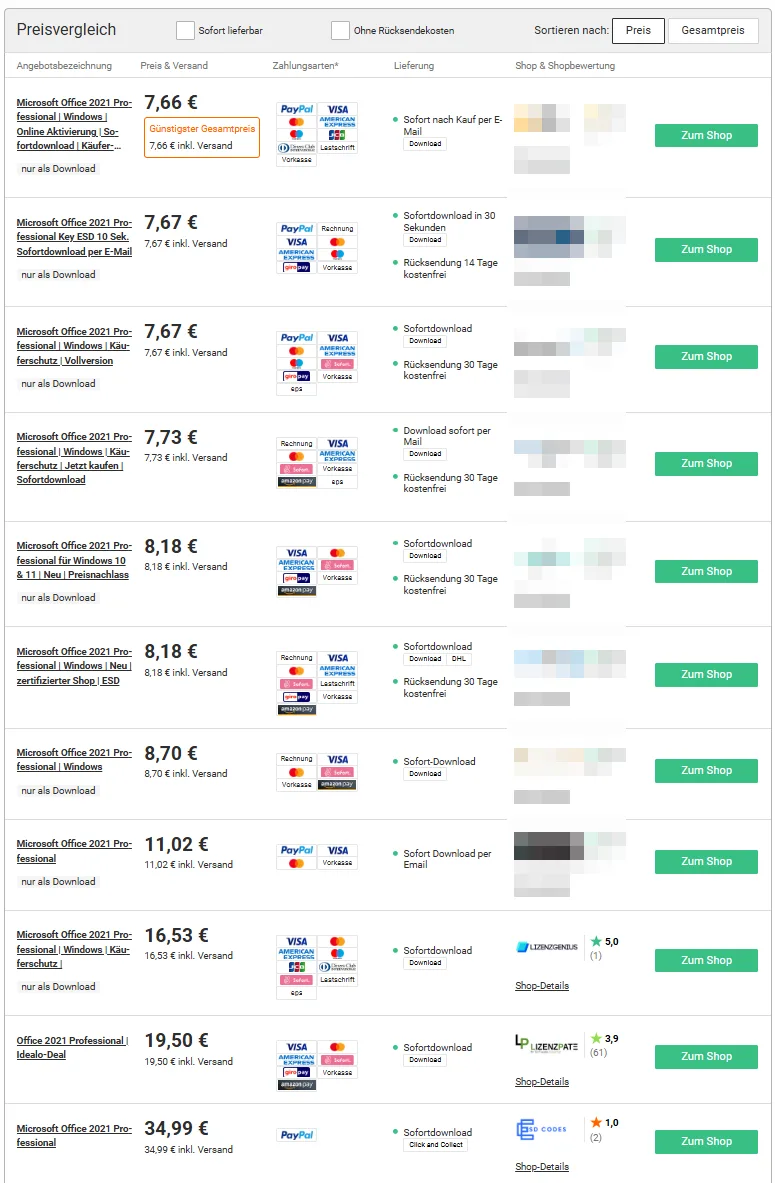Visit shop for the 34,99 € offer

706,1141
